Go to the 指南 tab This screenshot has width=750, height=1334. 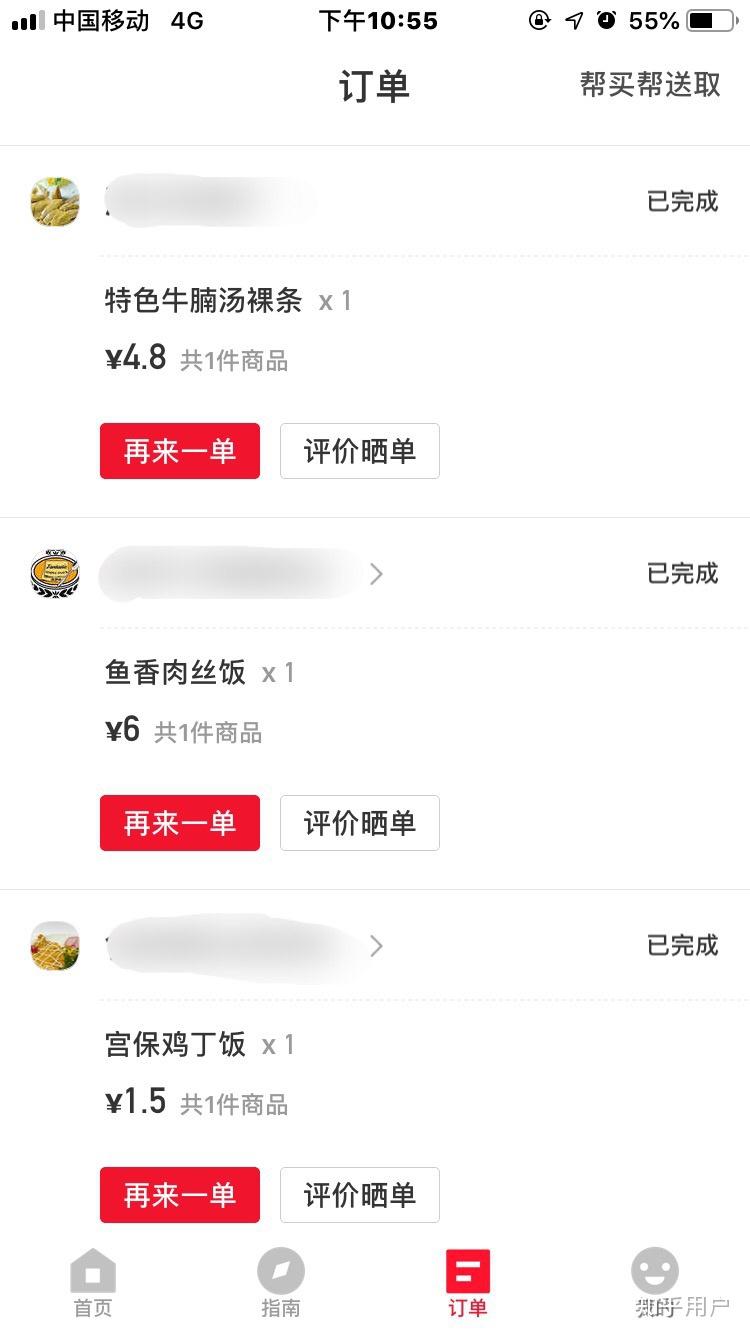281,1283
